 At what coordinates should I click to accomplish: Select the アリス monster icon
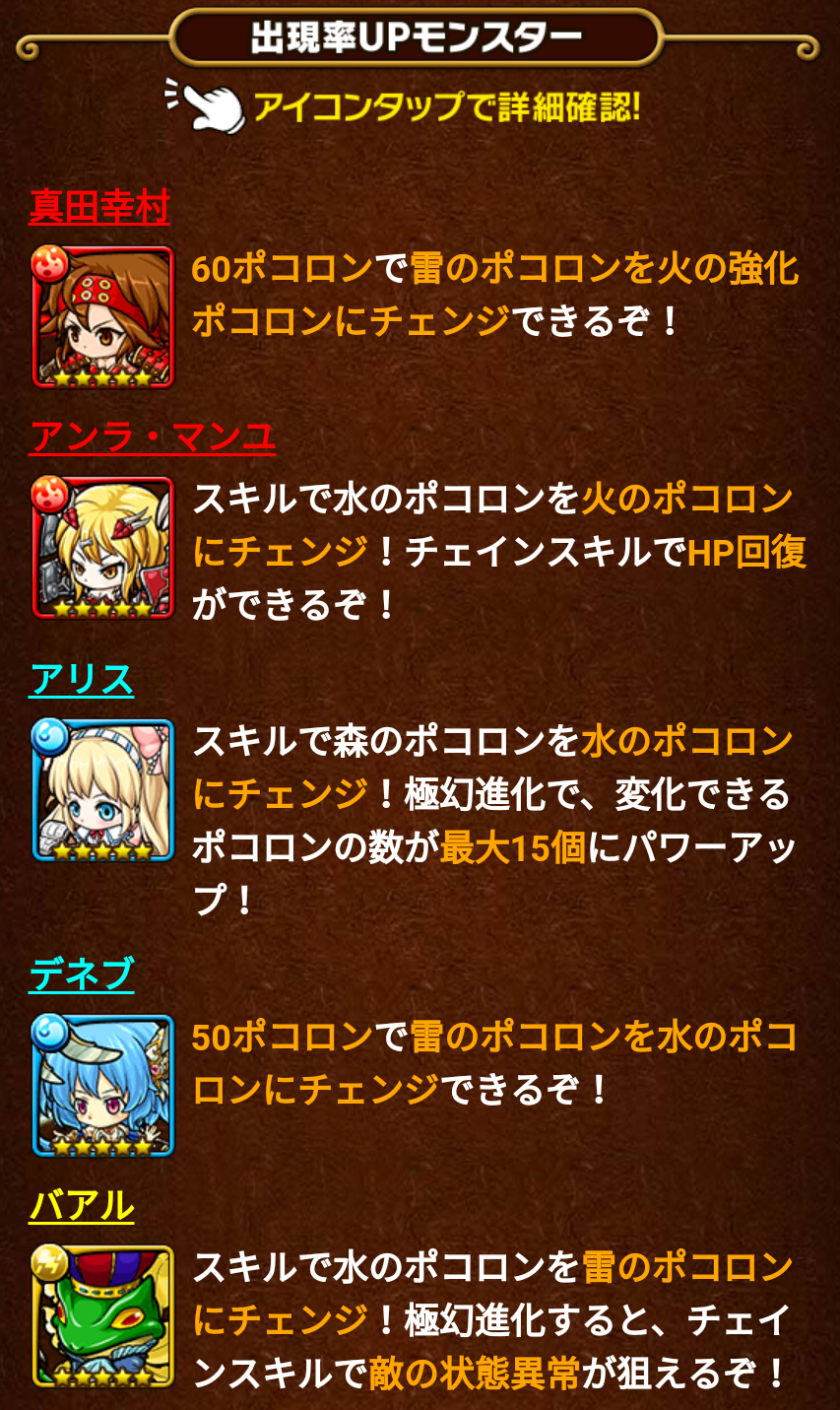point(102,790)
